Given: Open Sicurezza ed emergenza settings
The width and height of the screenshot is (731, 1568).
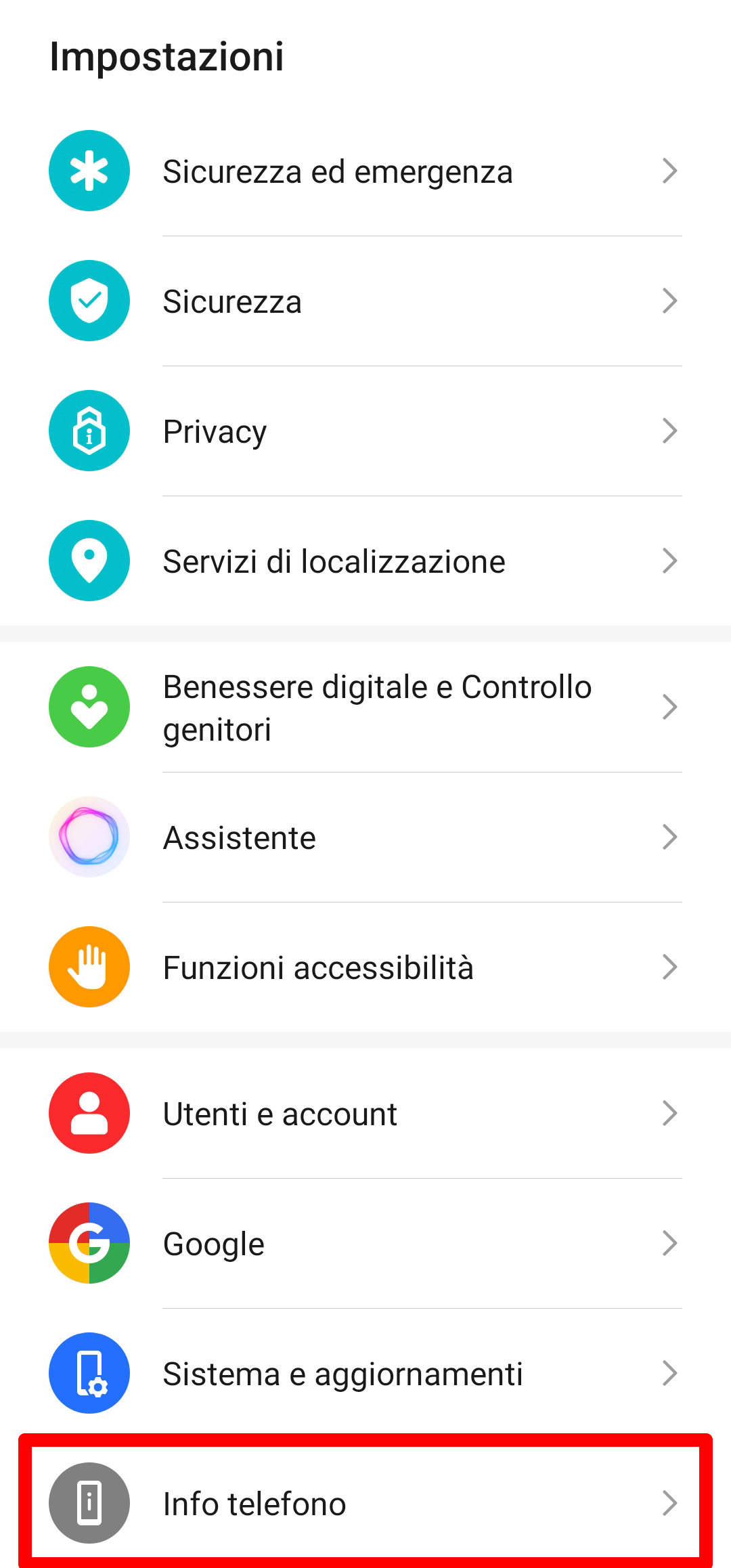Looking at the screenshot, I should pyautogui.click(x=365, y=171).
